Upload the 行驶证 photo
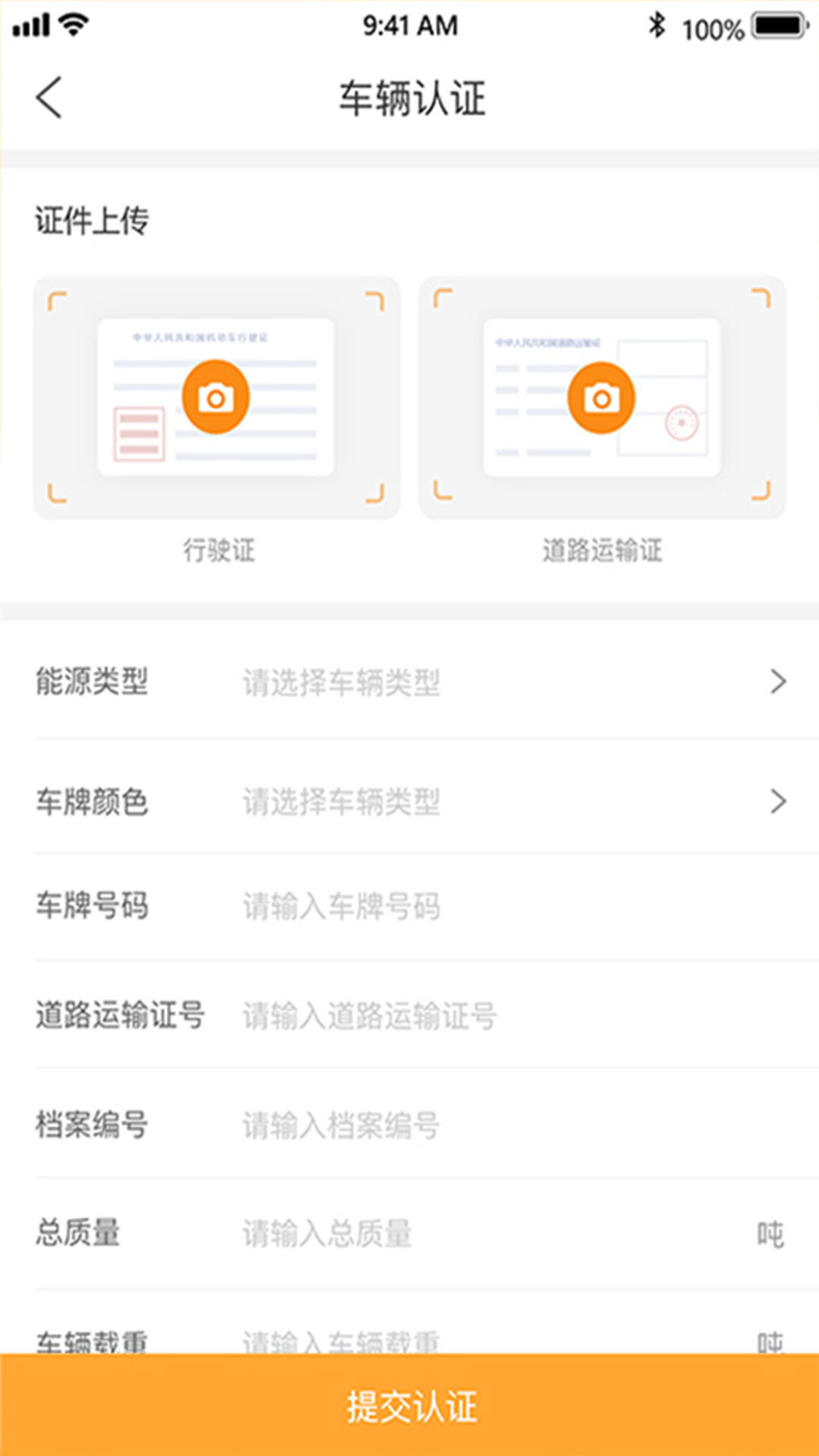The height and width of the screenshot is (1456, 819). click(x=216, y=397)
